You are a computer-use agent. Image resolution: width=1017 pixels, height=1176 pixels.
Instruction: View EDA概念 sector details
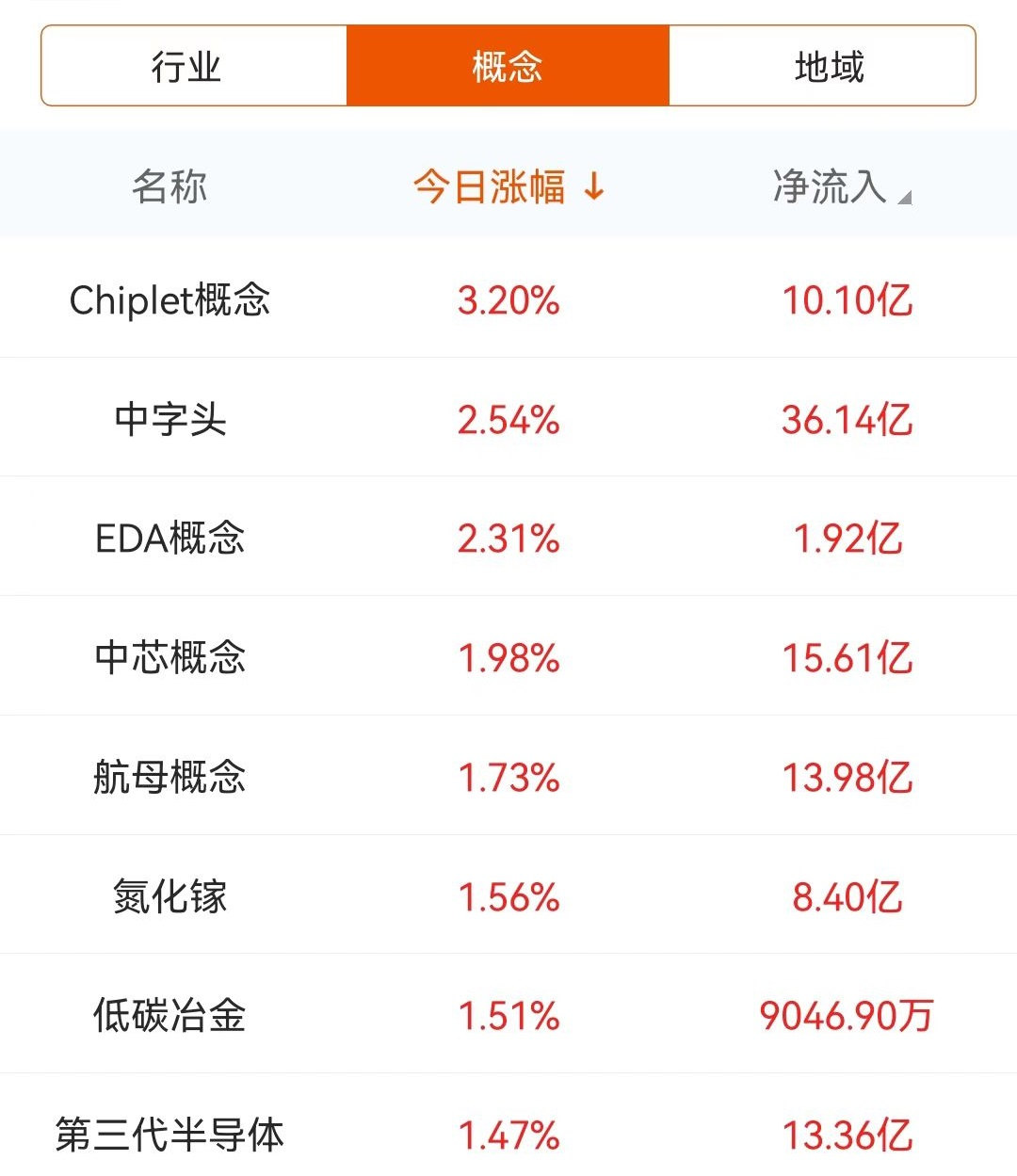[170, 539]
